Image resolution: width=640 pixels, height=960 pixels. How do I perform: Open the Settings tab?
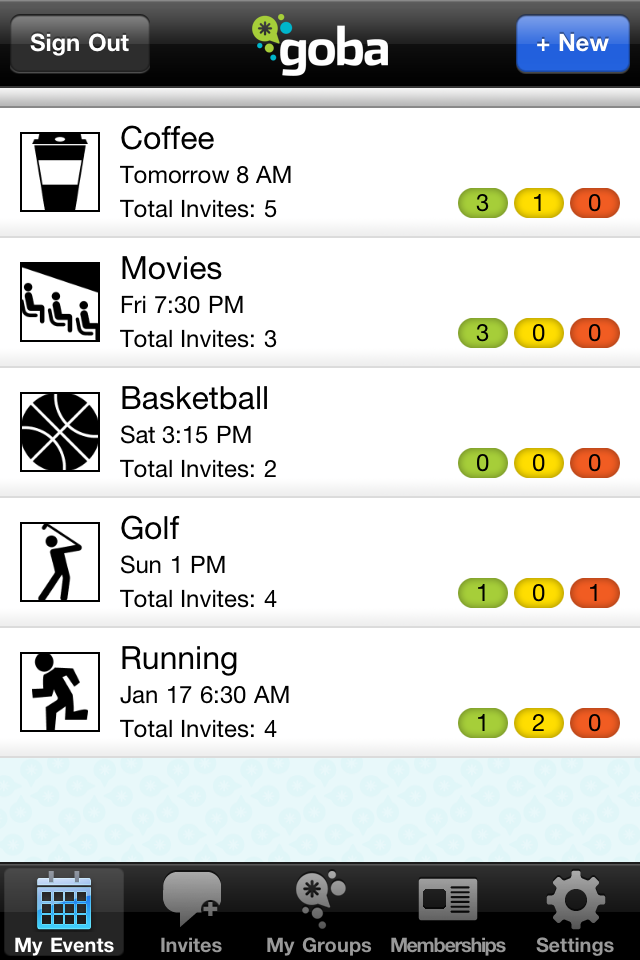click(x=575, y=912)
